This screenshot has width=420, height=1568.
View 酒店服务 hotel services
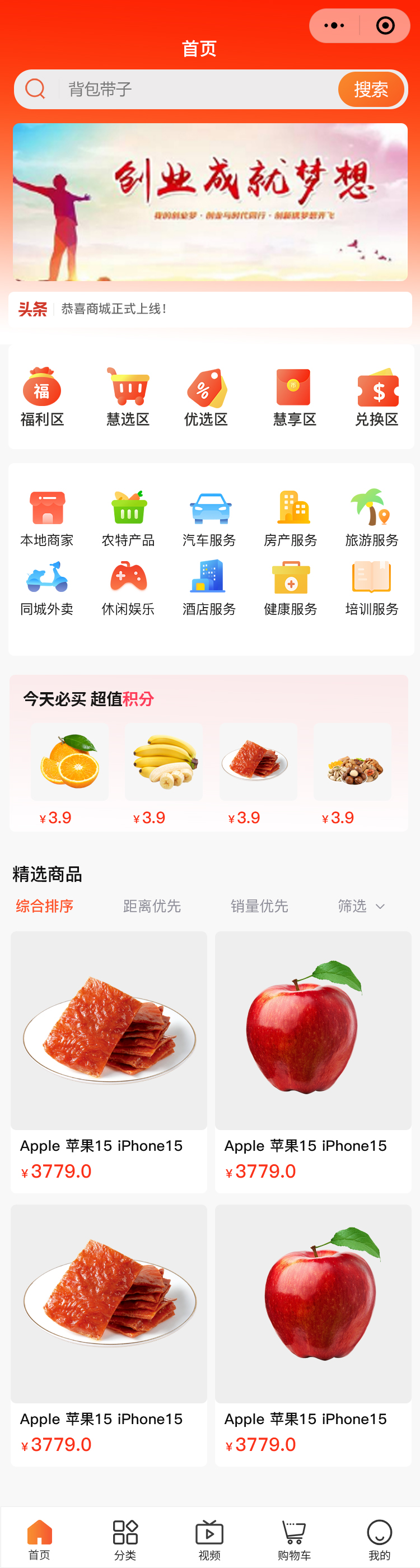tap(209, 587)
